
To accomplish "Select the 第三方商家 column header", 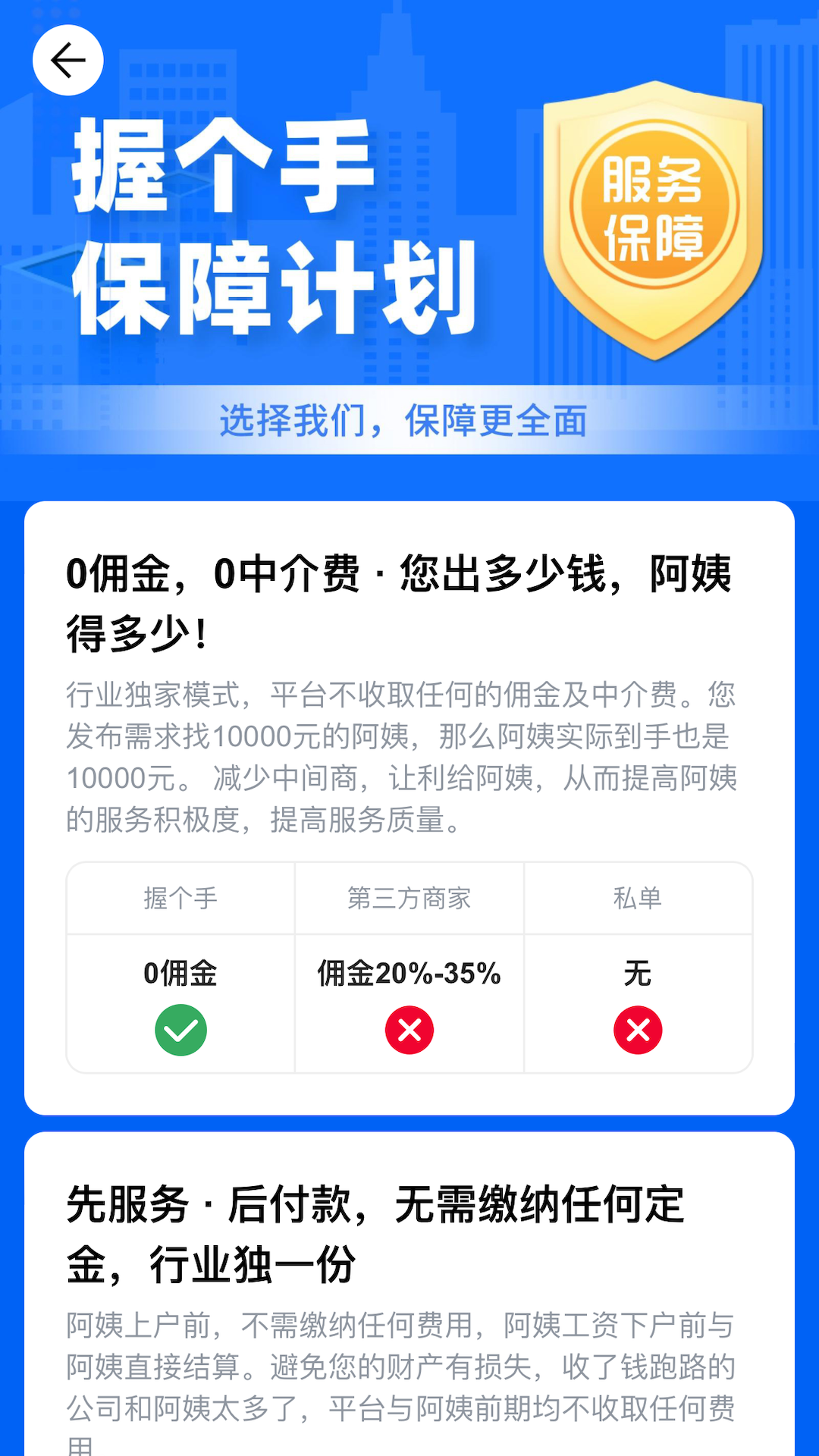I will click(x=409, y=899).
